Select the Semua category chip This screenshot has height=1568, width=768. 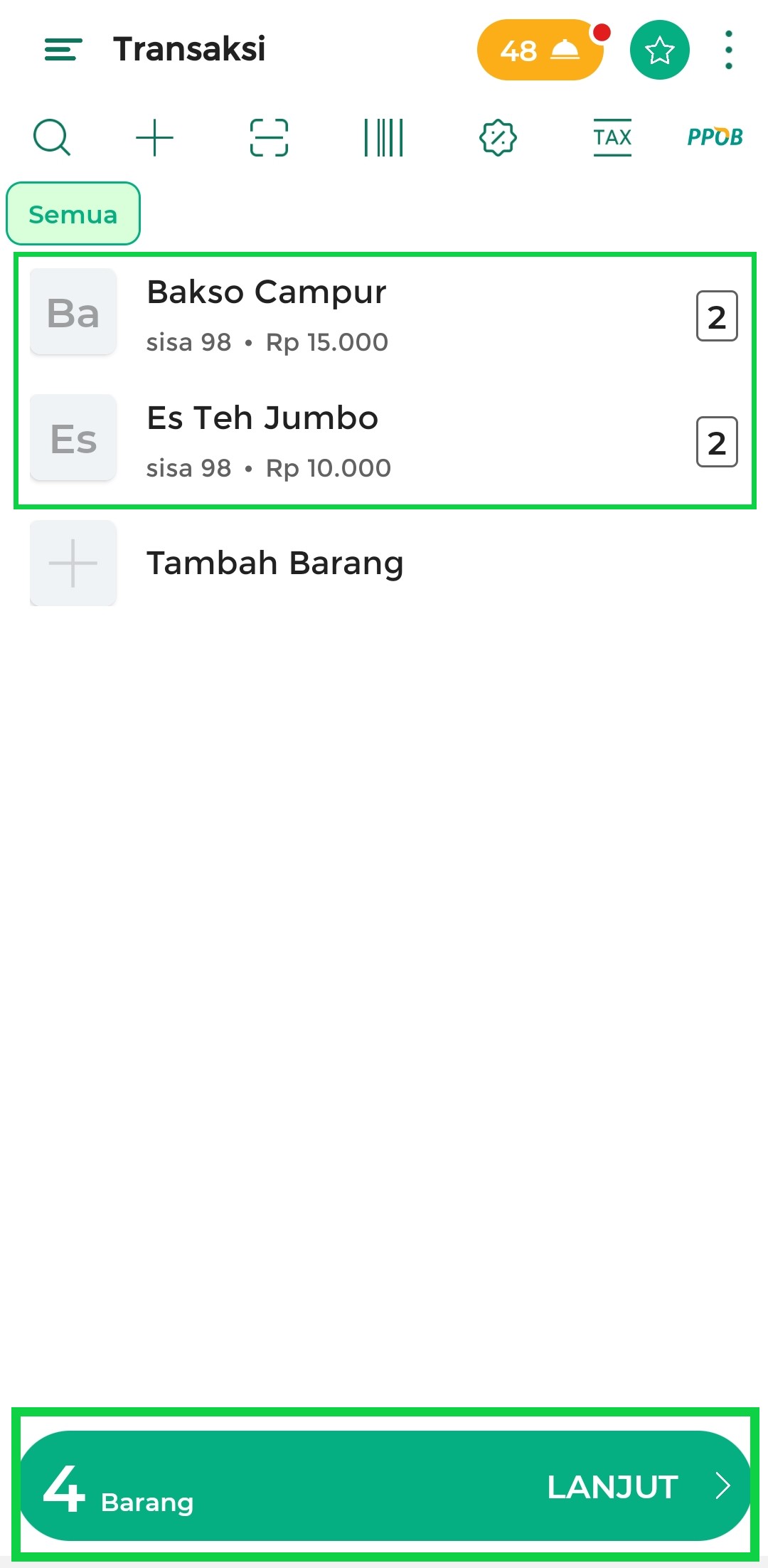(73, 213)
